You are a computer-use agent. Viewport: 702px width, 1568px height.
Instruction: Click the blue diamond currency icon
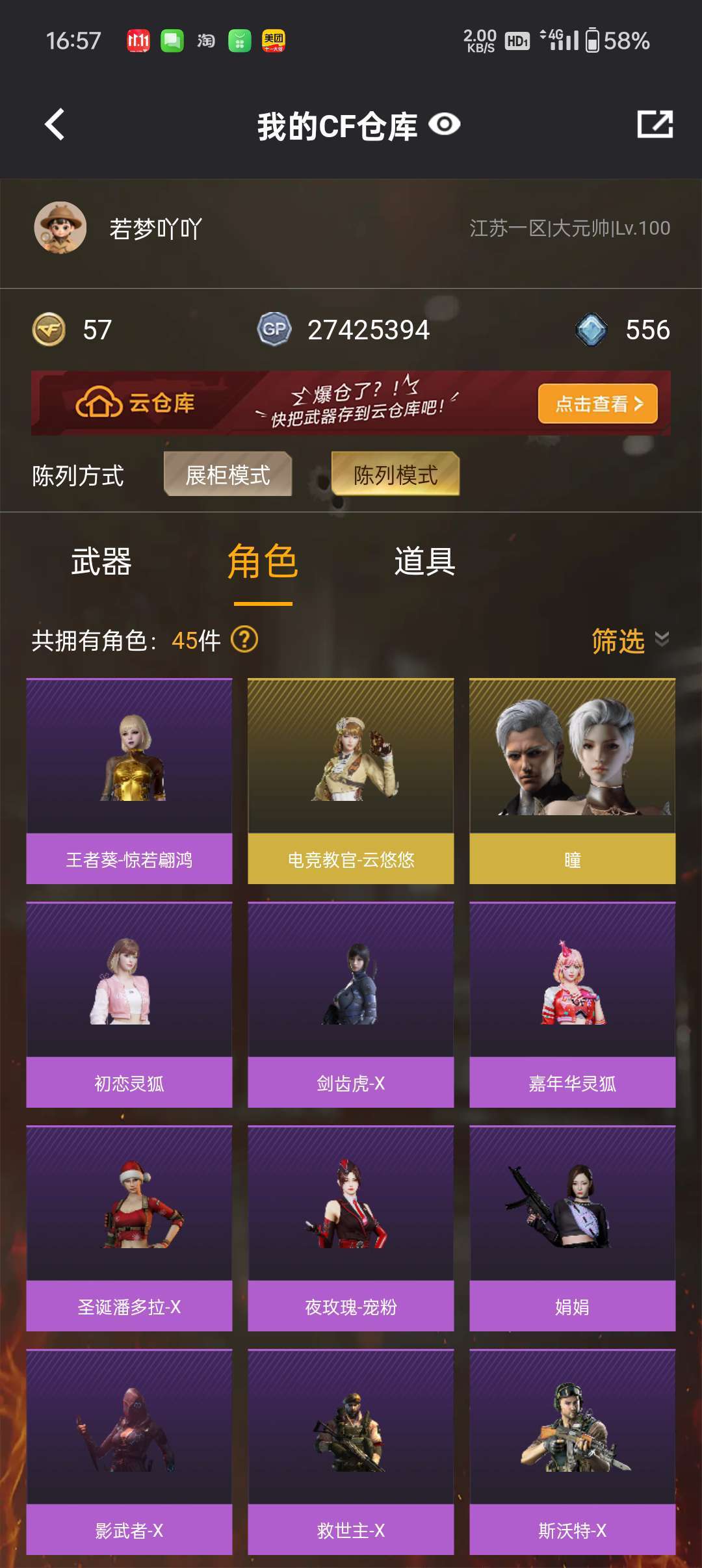pos(593,331)
